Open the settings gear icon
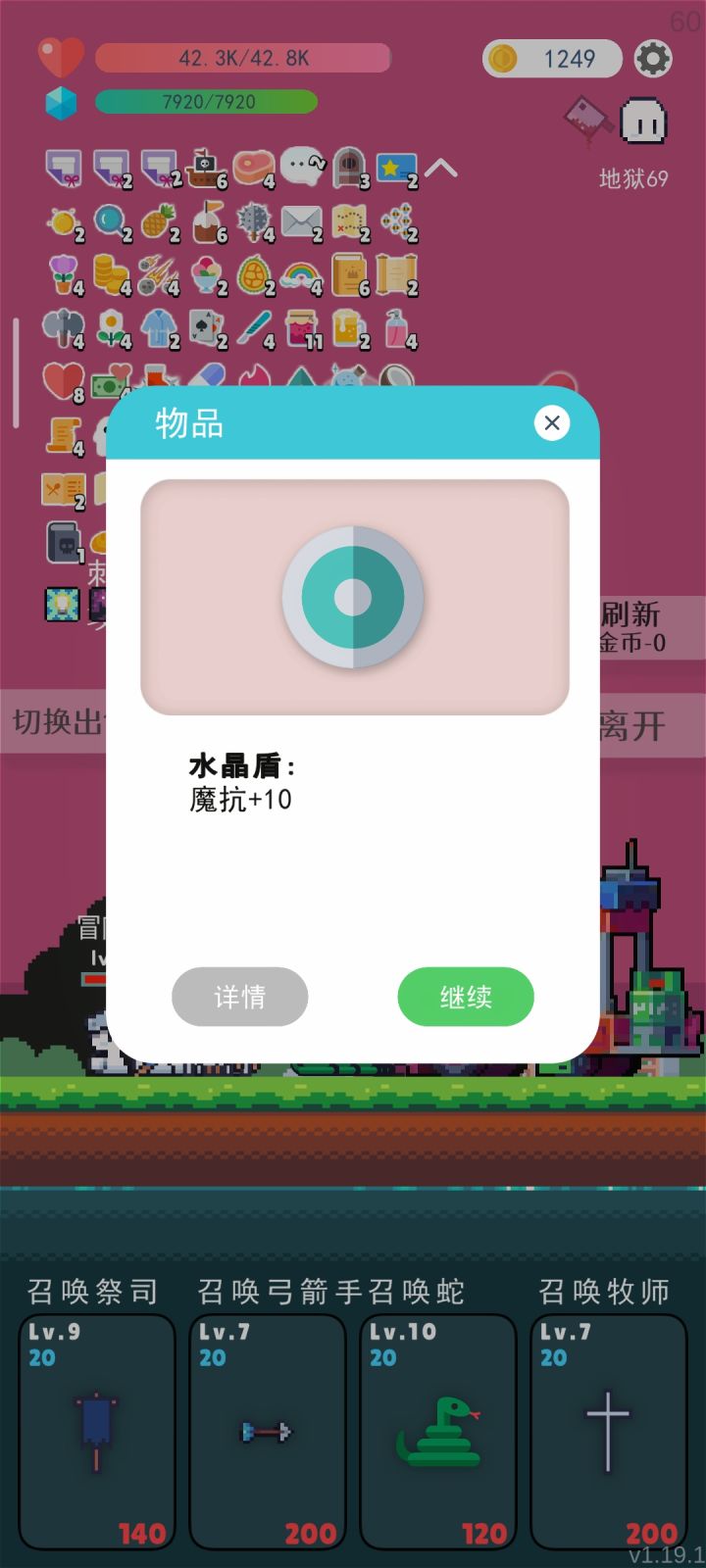The image size is (706, 1568). click(x=653, y=59)
